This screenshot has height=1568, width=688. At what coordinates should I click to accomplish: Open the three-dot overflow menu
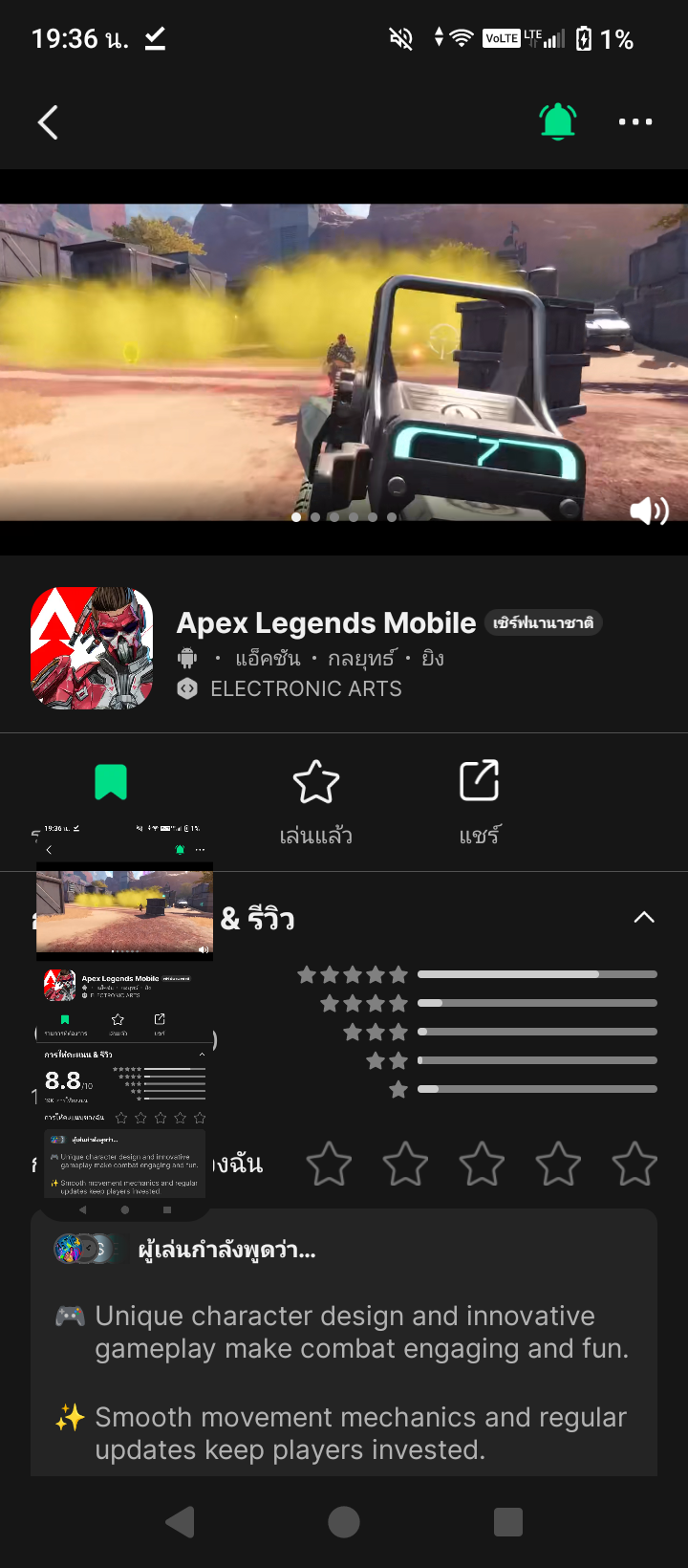click(x=635, y=121)
